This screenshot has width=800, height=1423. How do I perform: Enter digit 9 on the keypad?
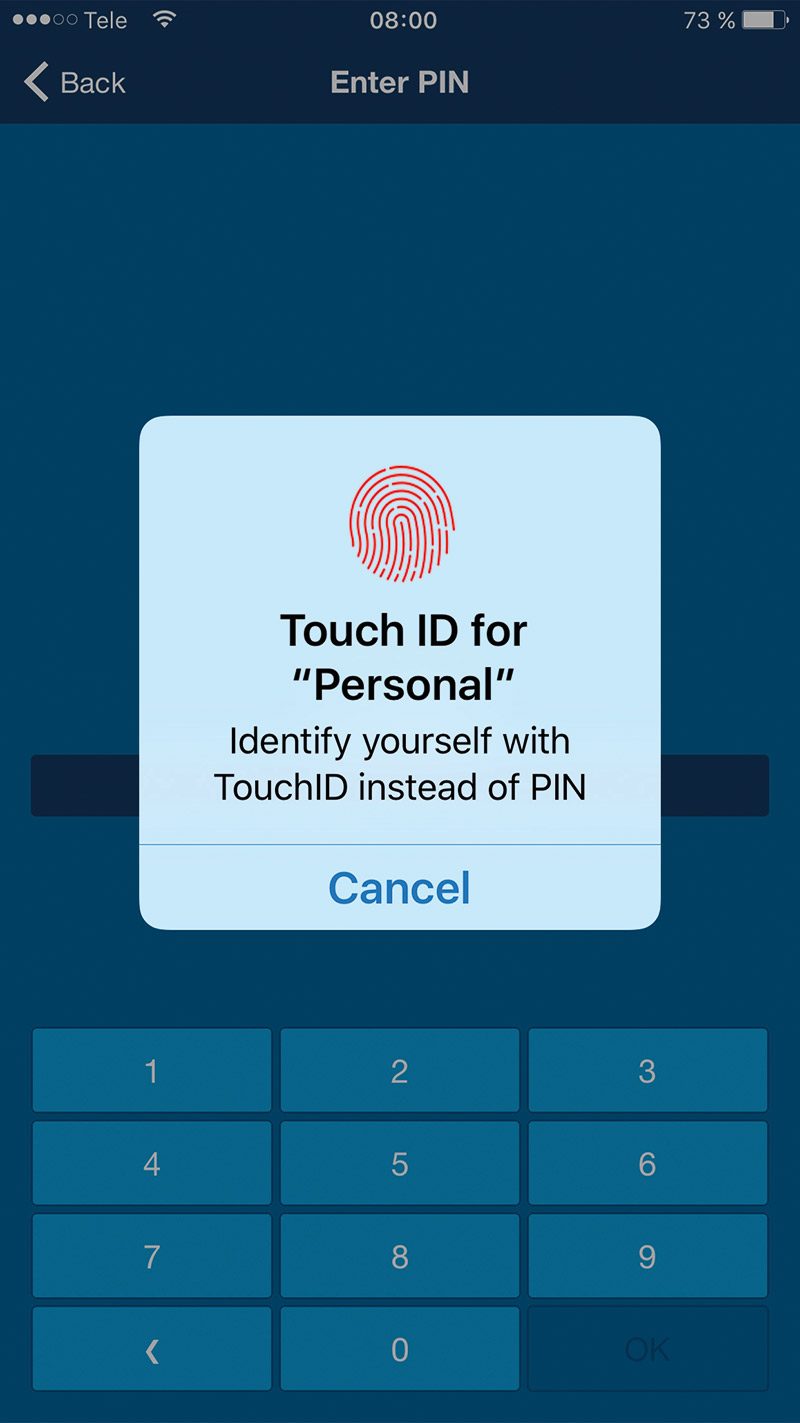(x=648, y=1256)
